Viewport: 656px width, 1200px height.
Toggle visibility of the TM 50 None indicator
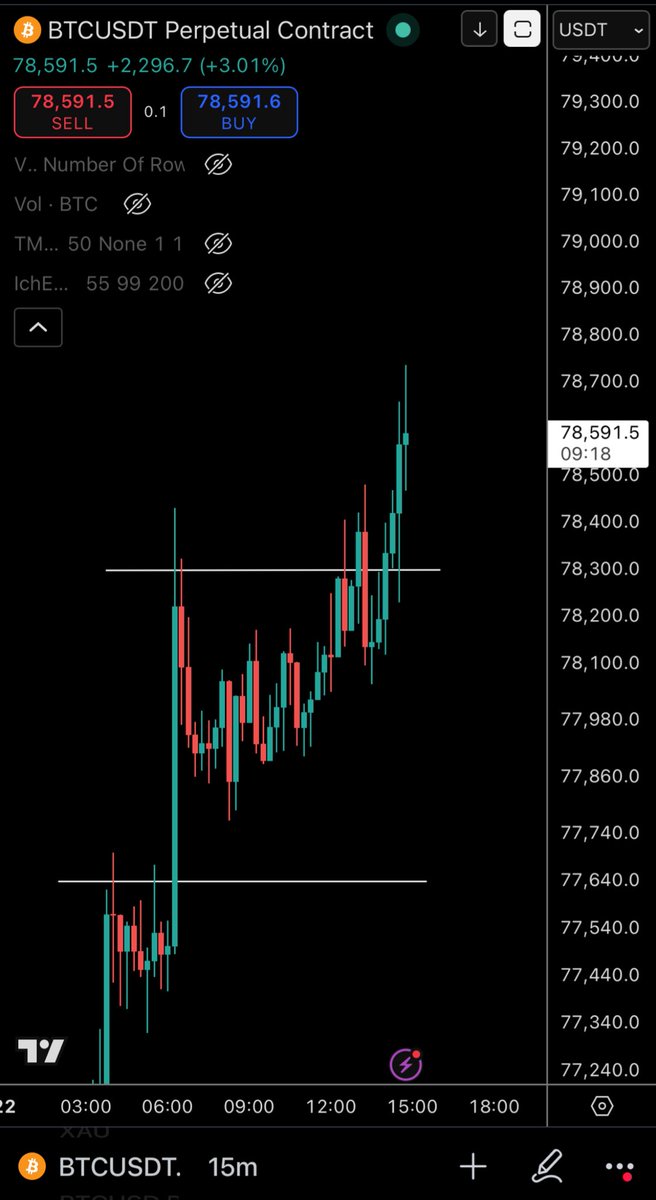(x=218, y=244)
